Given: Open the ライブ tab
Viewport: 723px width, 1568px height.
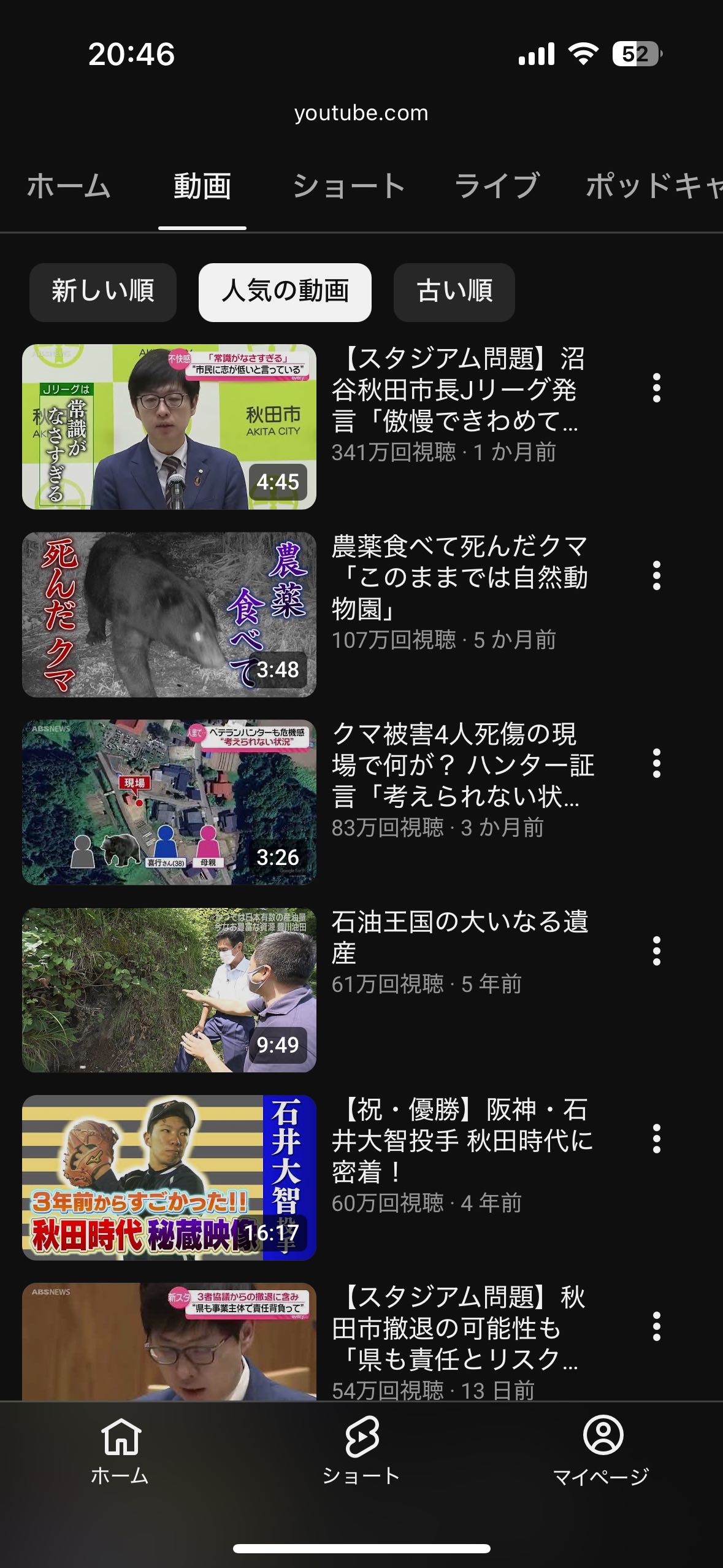Looking at the screenshot, I should pos(497,186).
